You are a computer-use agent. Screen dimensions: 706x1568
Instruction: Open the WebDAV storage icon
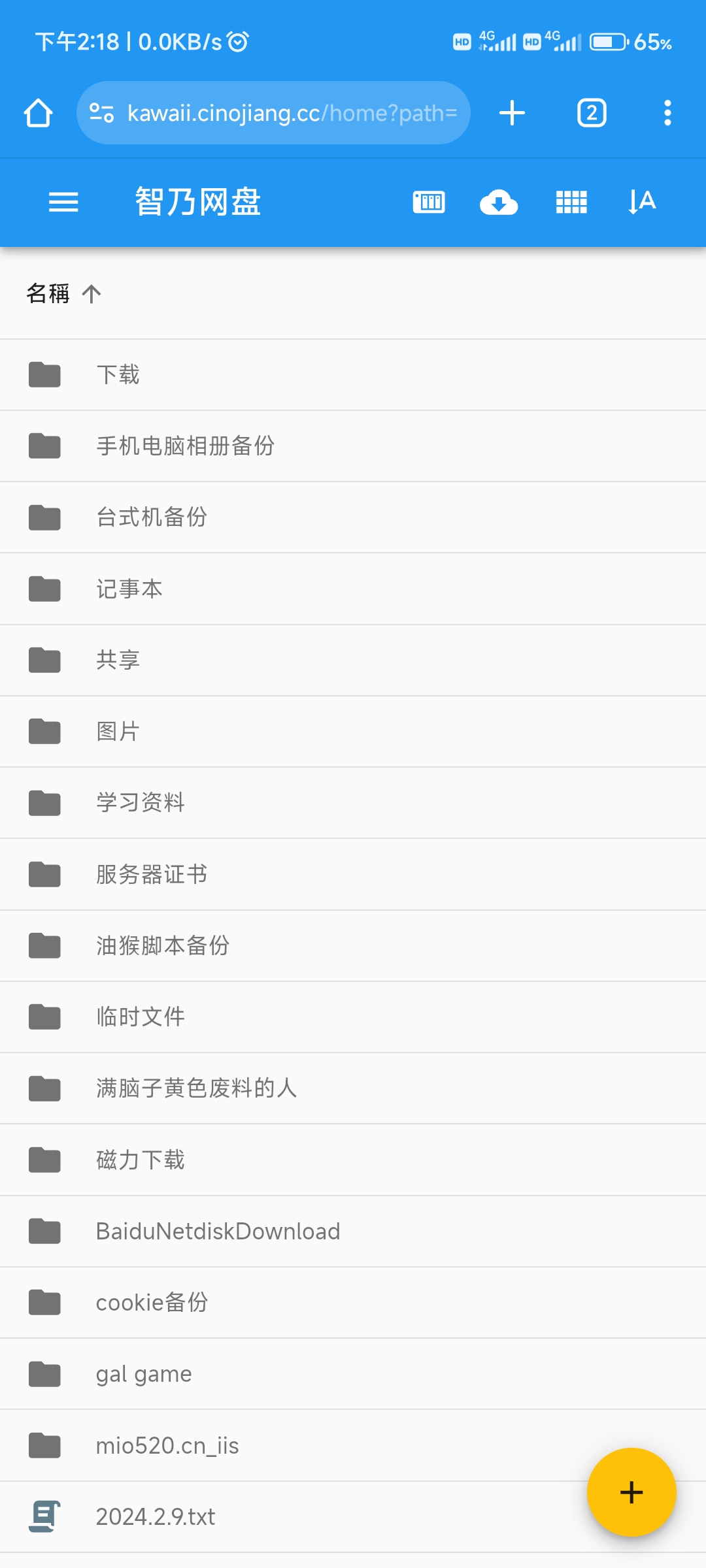tap(429, 202)
